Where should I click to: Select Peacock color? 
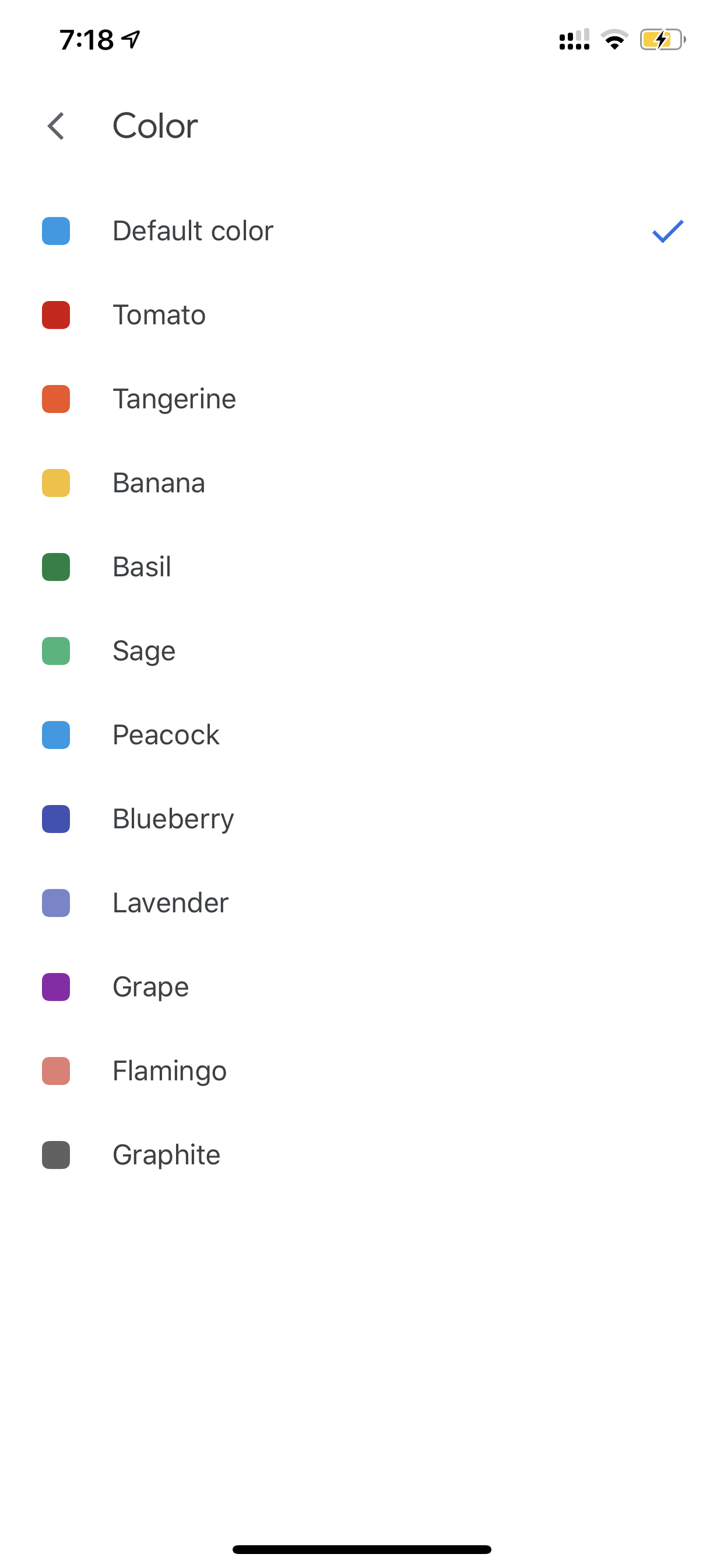click(362, 736)
